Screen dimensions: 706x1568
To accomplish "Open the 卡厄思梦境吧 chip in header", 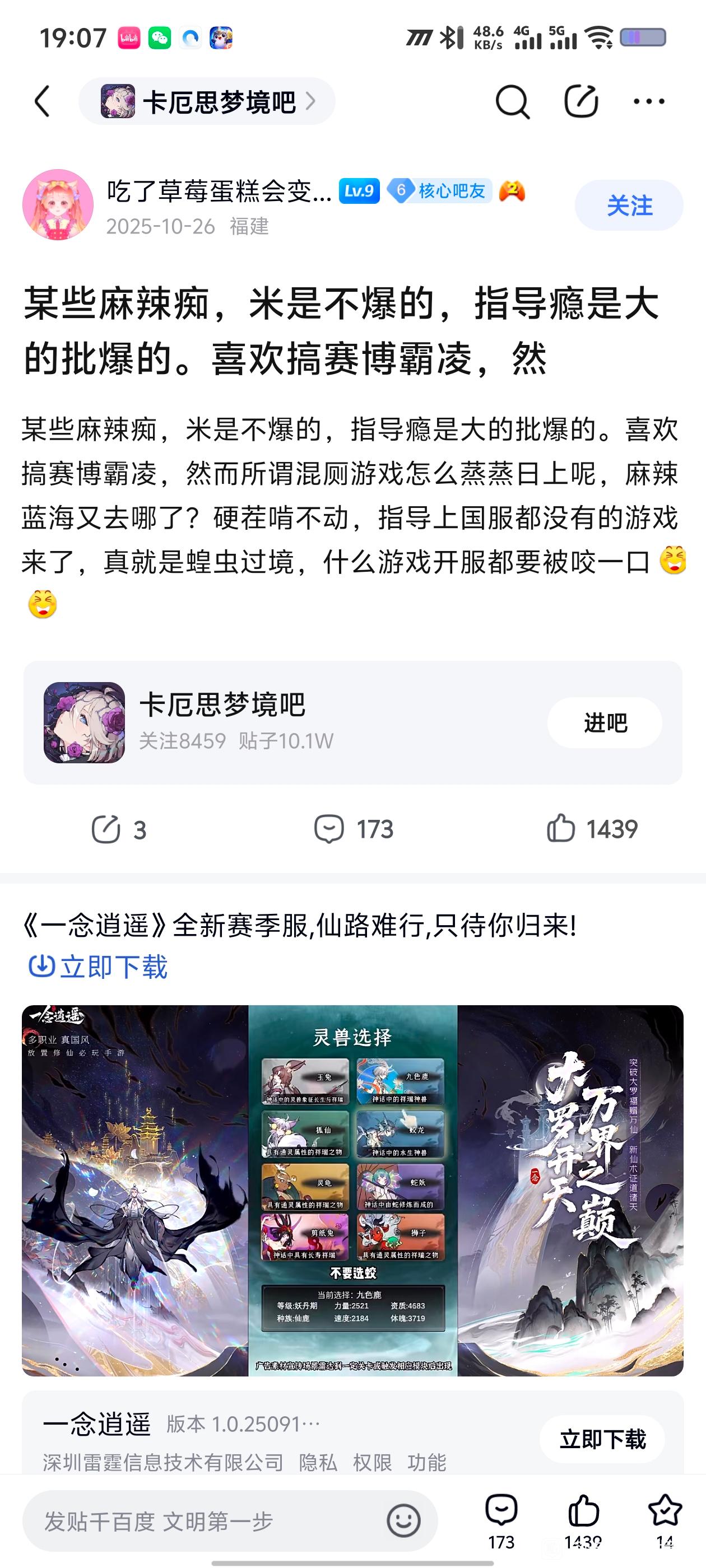I will pyautogui.click(x=207, y=101).
